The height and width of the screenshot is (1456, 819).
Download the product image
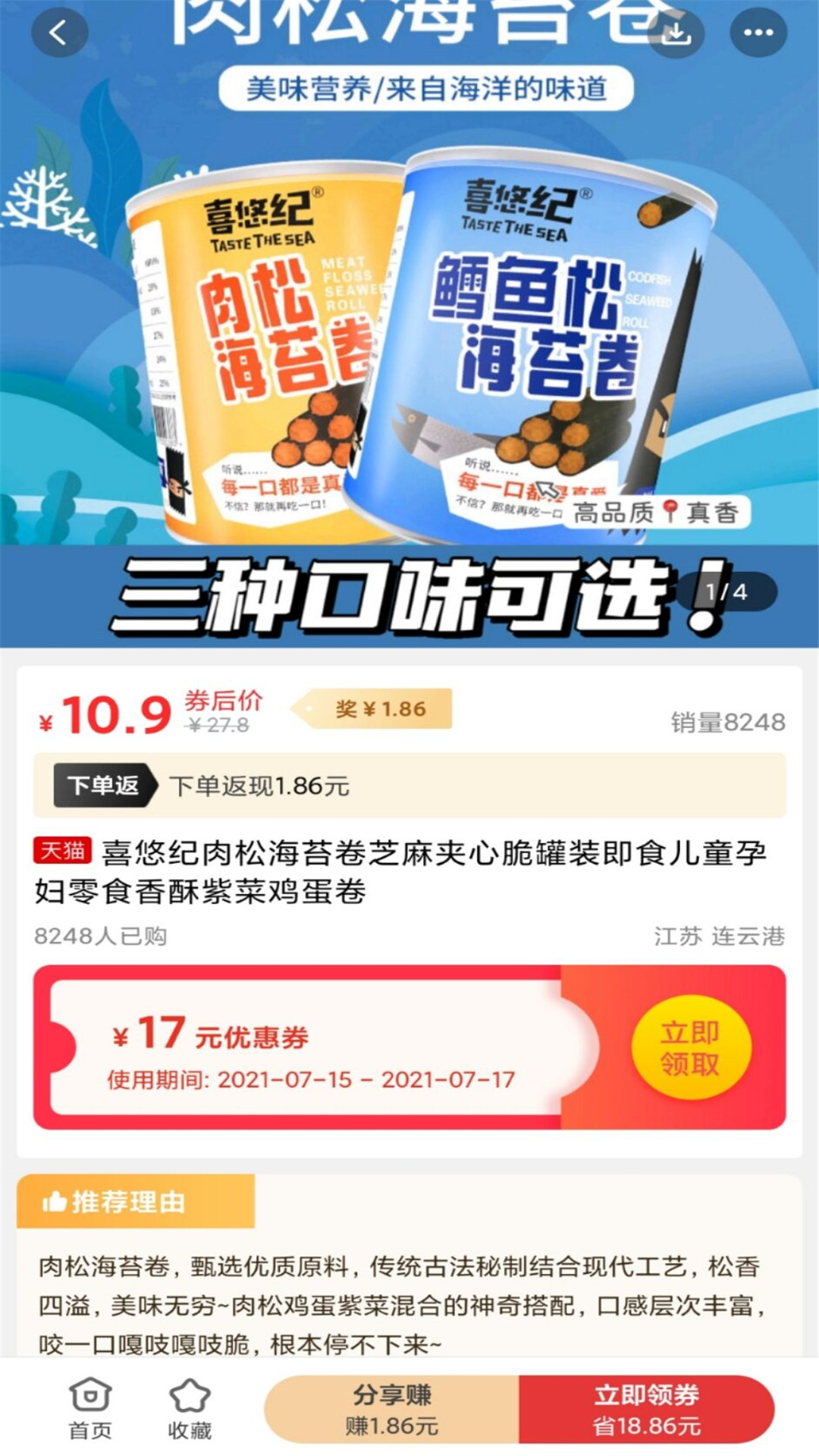click(x=676, y=33)
